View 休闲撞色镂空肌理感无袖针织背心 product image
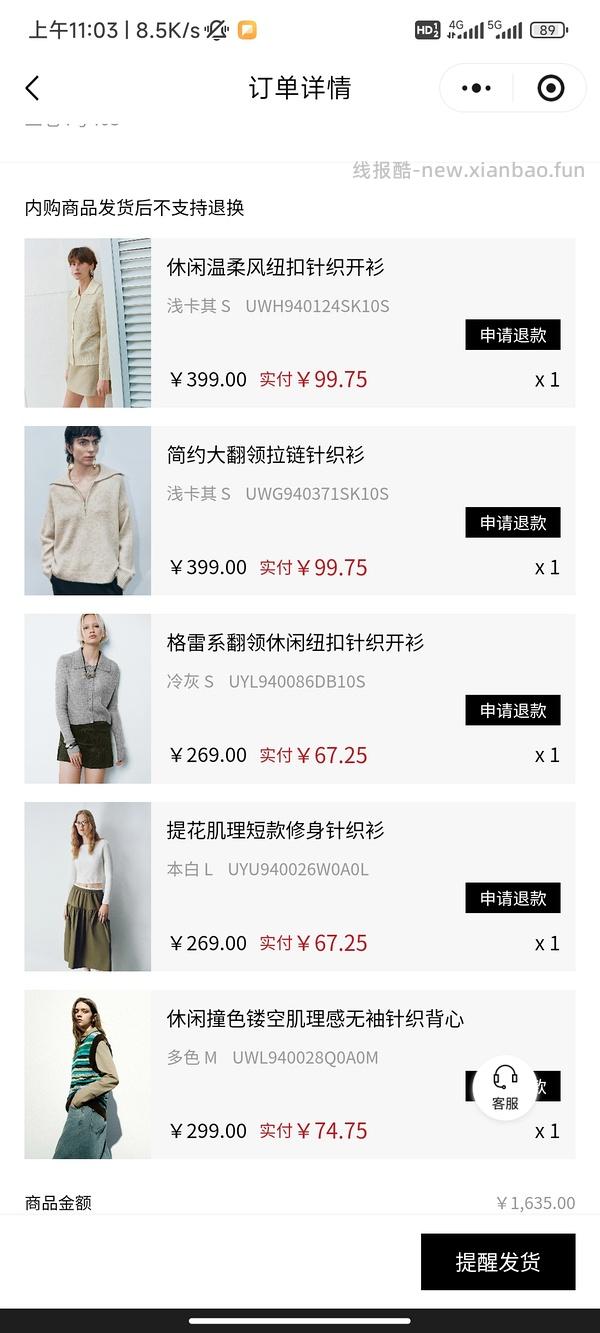Screen dimensions: 600x1333 (x=88, y=1074)
